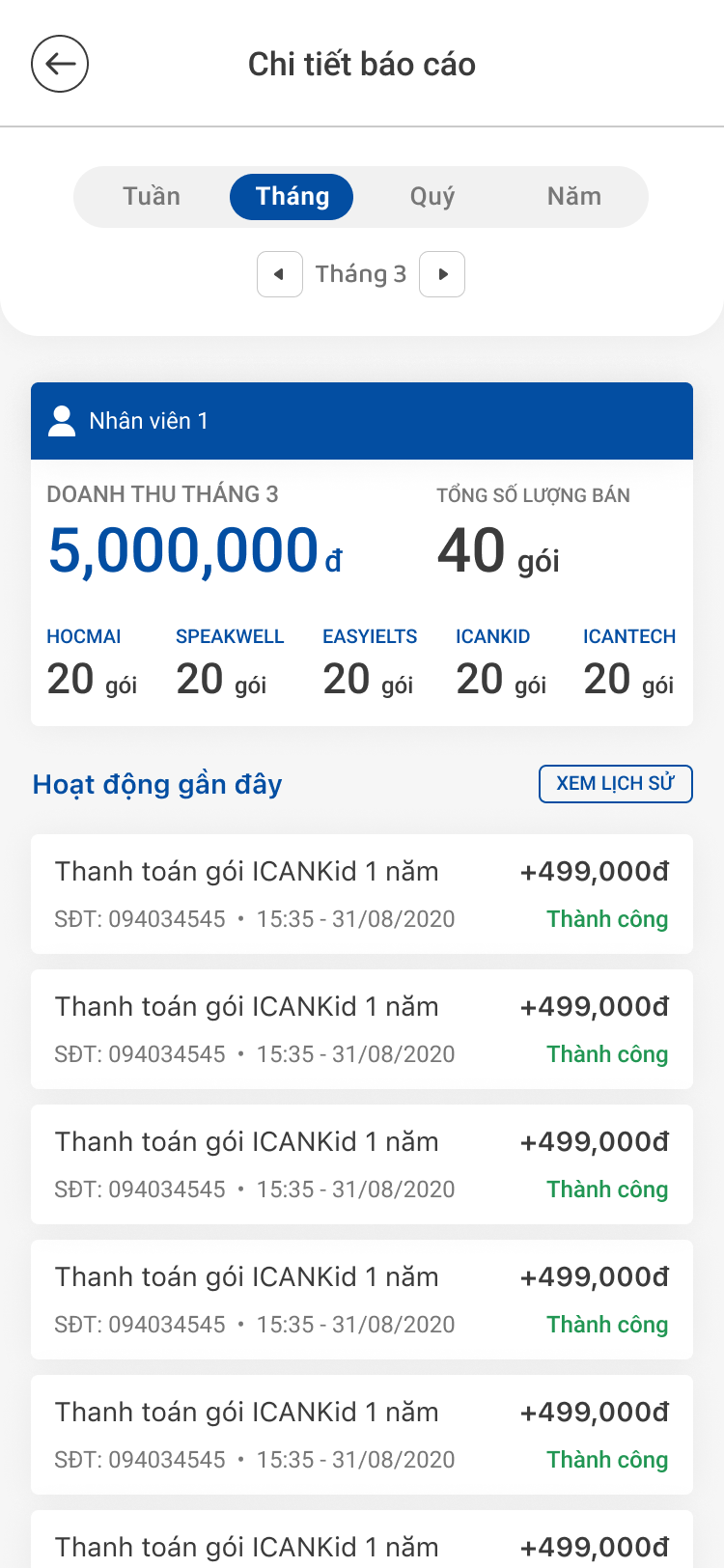Switch to the Tuần tab
The width and height of the screenshot is (724, 1568).
tap(152, 197)
